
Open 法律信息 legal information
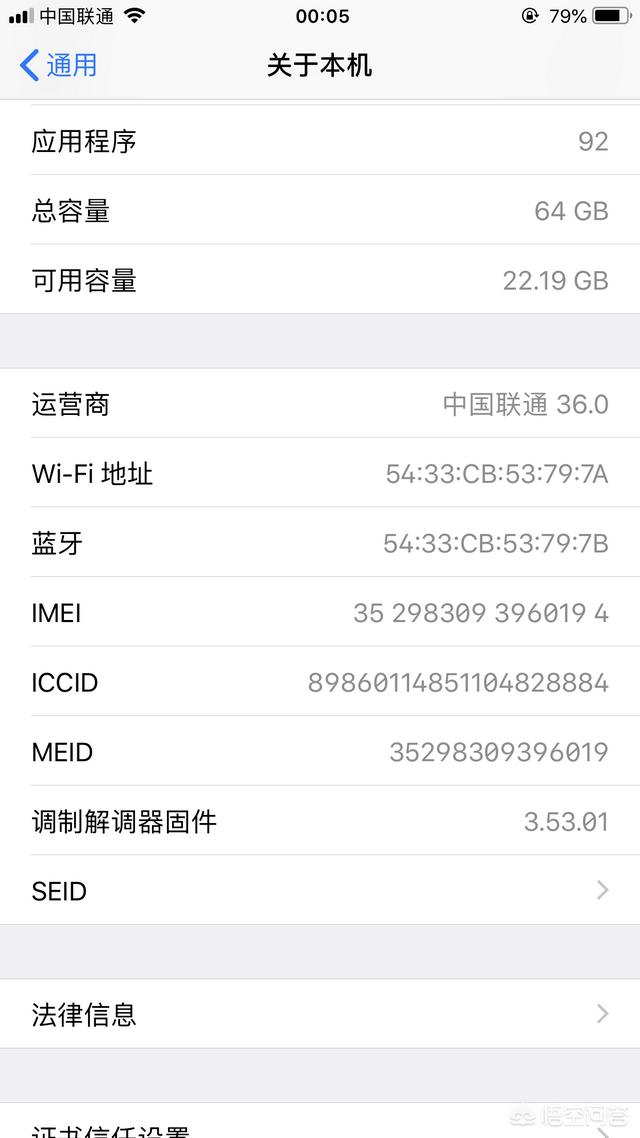pos(320,1013)
